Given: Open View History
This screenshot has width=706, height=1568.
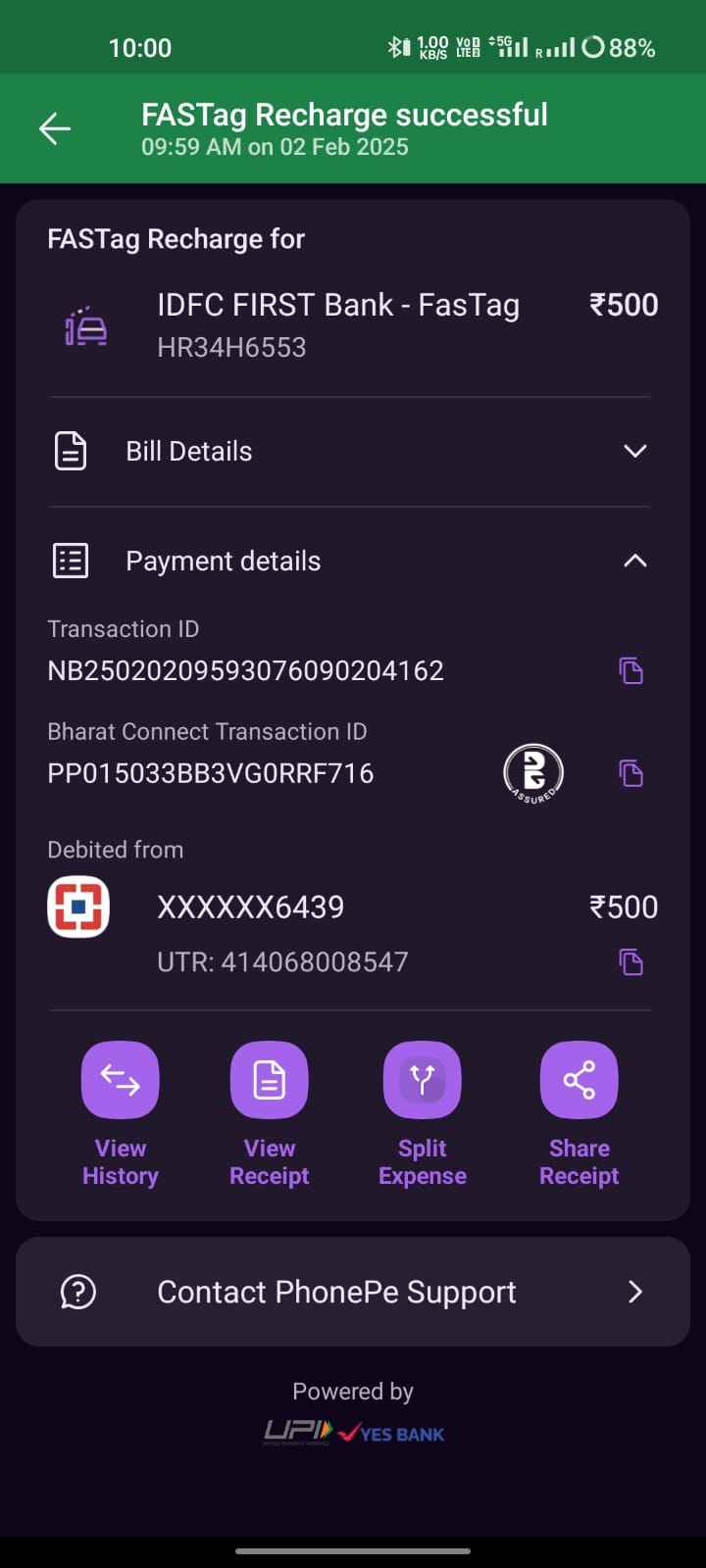Looking at the screenshot, I should click(x=121, y=1115).
